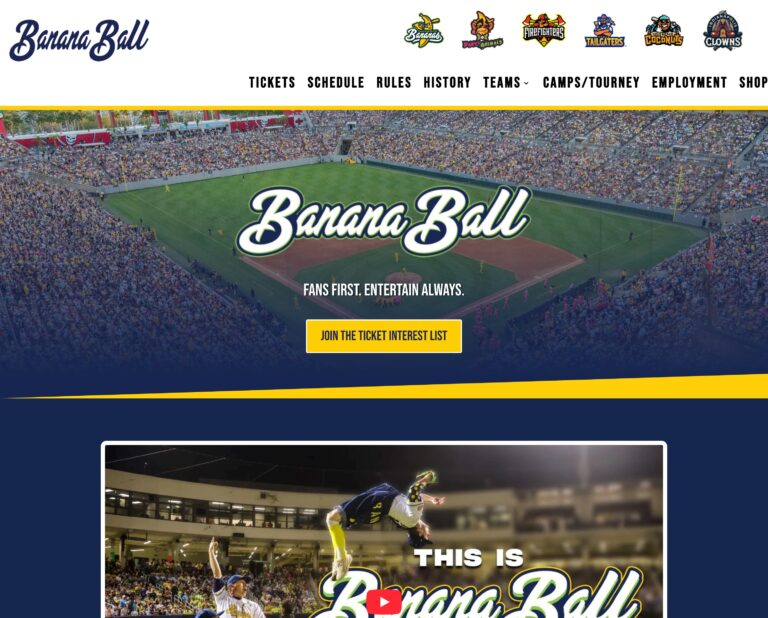Open the Firefighters team logo link
The image size is (768, 618).
click(543, 31)
